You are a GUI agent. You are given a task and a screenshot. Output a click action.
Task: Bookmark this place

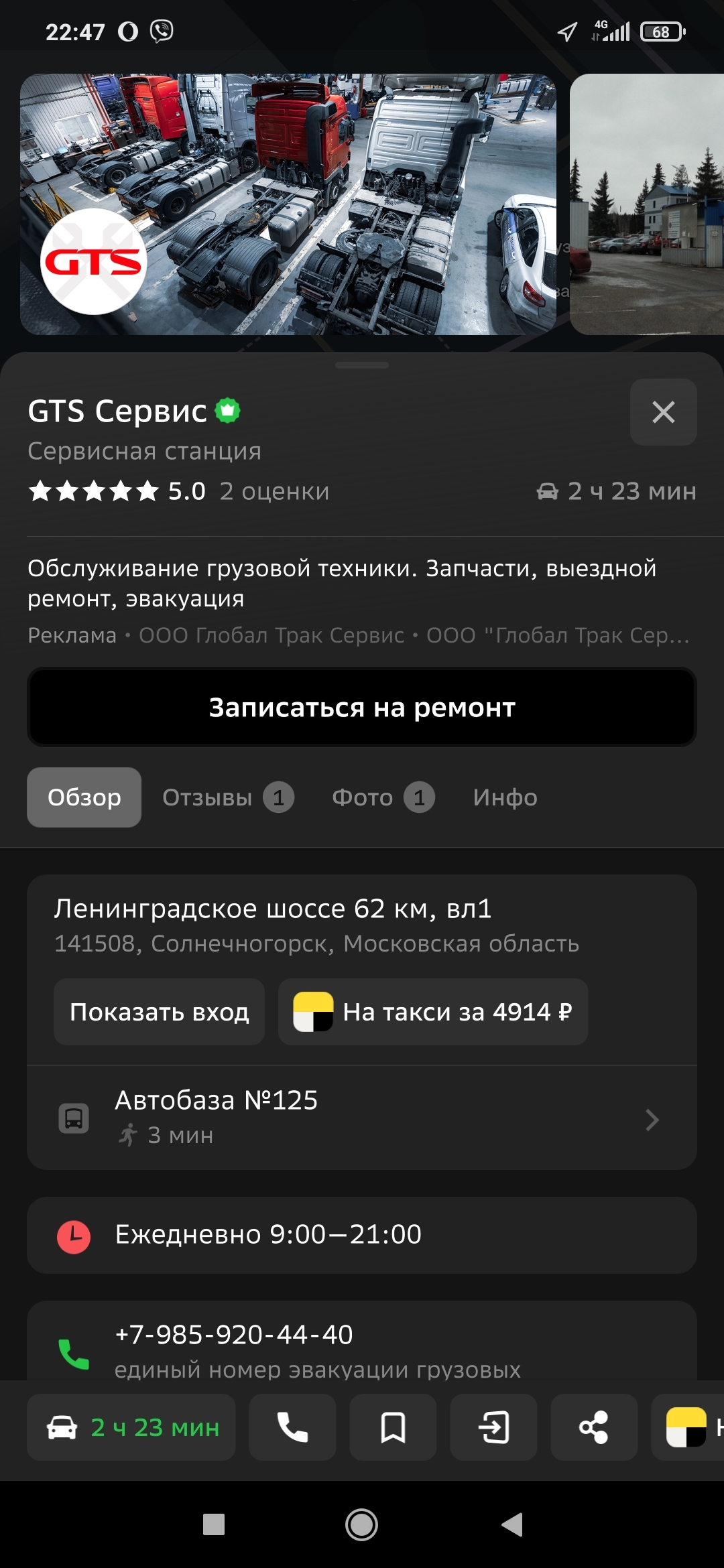pos(393,1427)
